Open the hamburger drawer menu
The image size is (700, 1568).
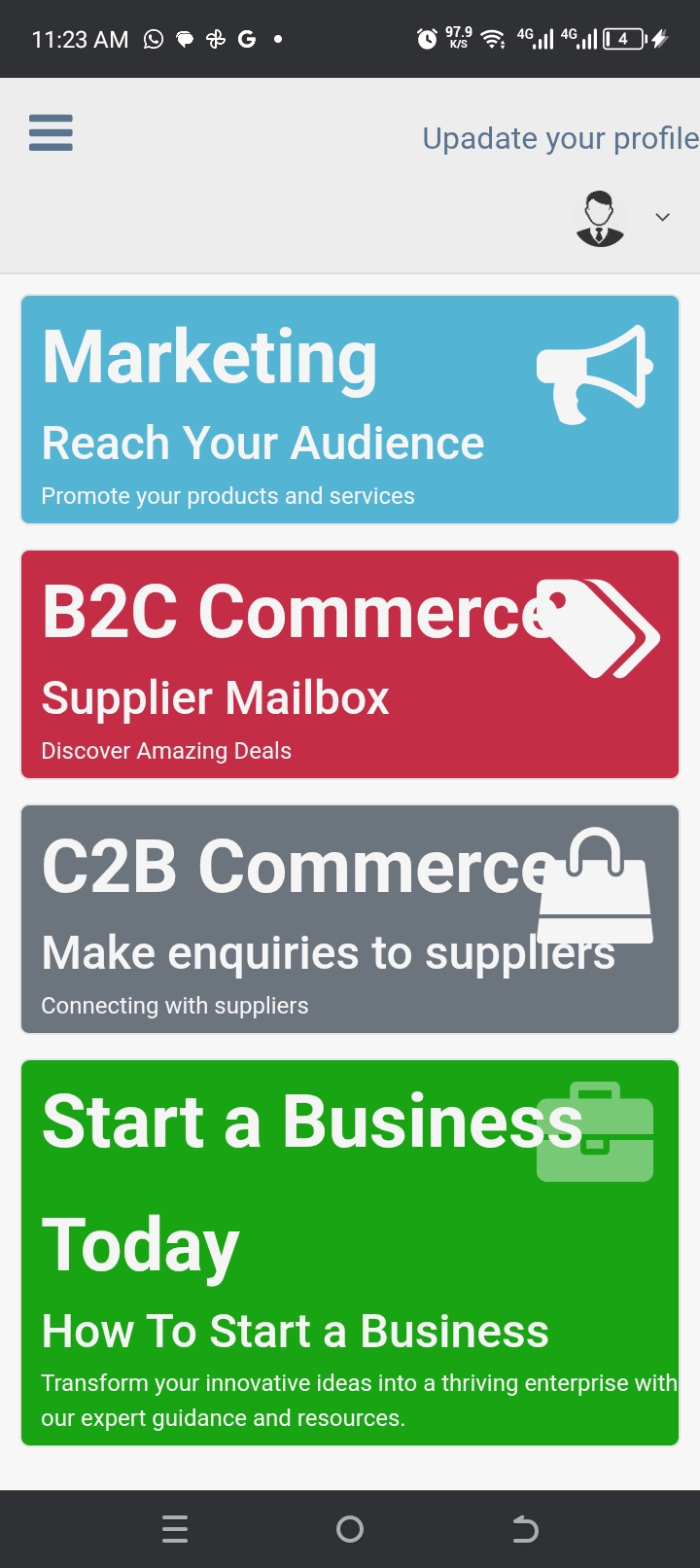[x=51, y=132]
